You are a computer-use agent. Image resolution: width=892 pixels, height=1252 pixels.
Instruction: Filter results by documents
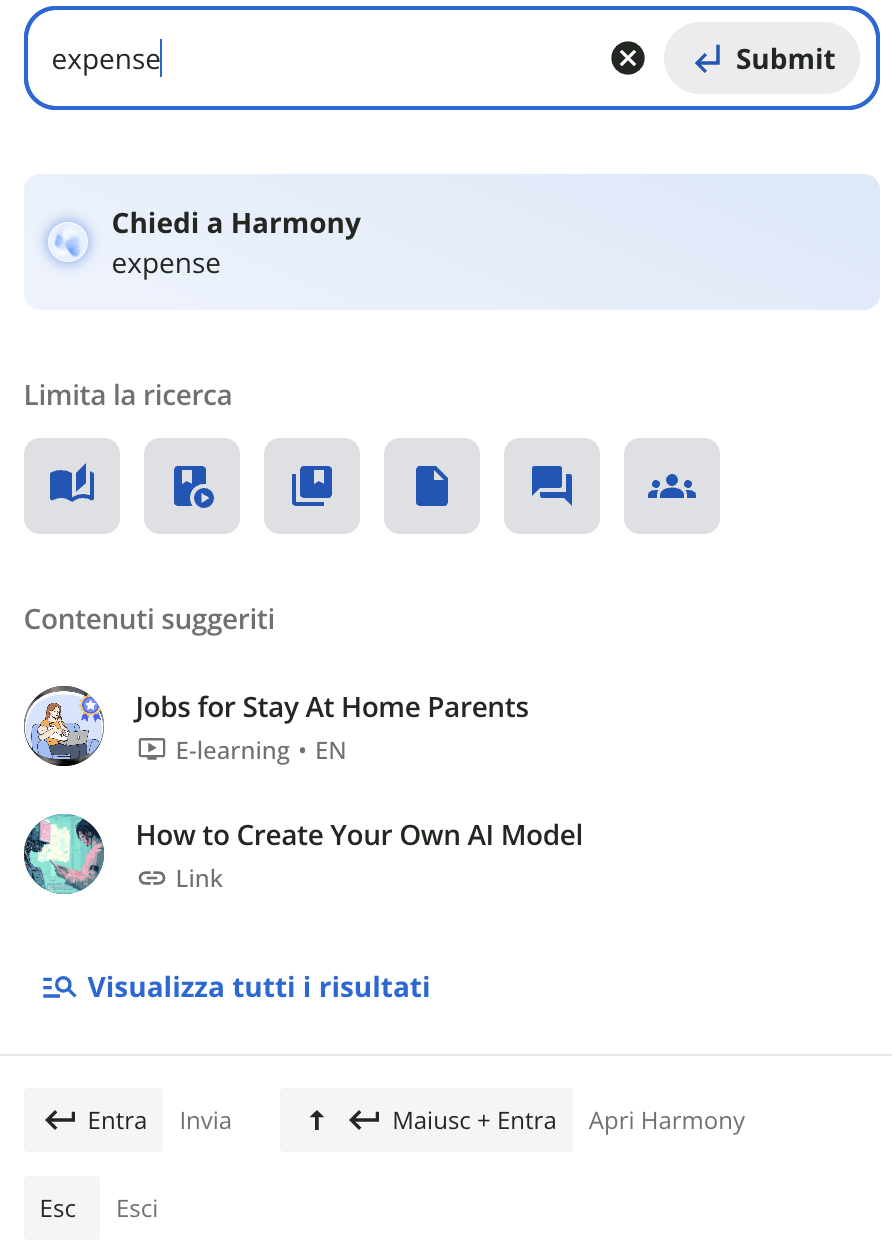point(432,486)
